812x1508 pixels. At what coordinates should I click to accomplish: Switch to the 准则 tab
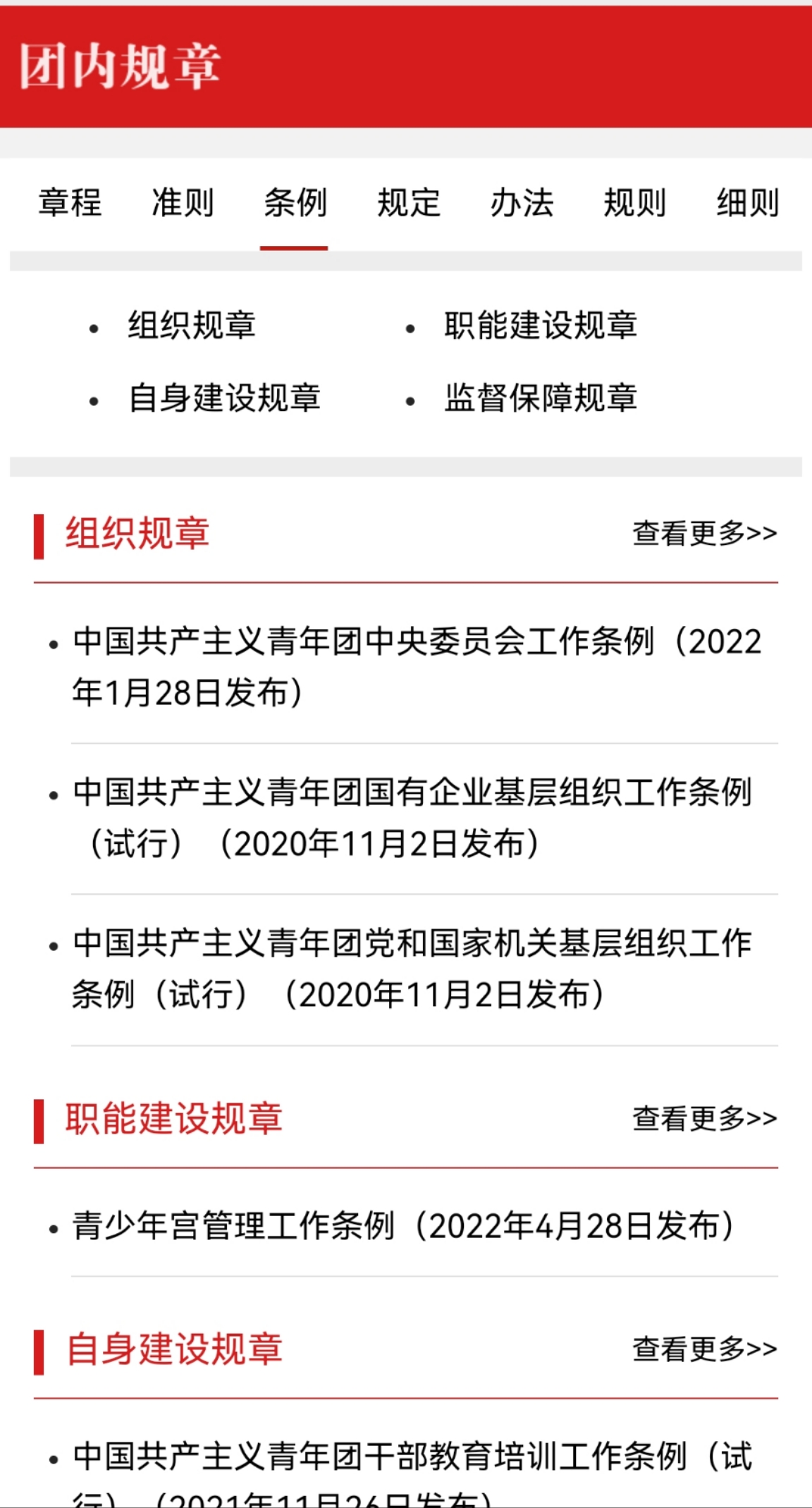183,203
